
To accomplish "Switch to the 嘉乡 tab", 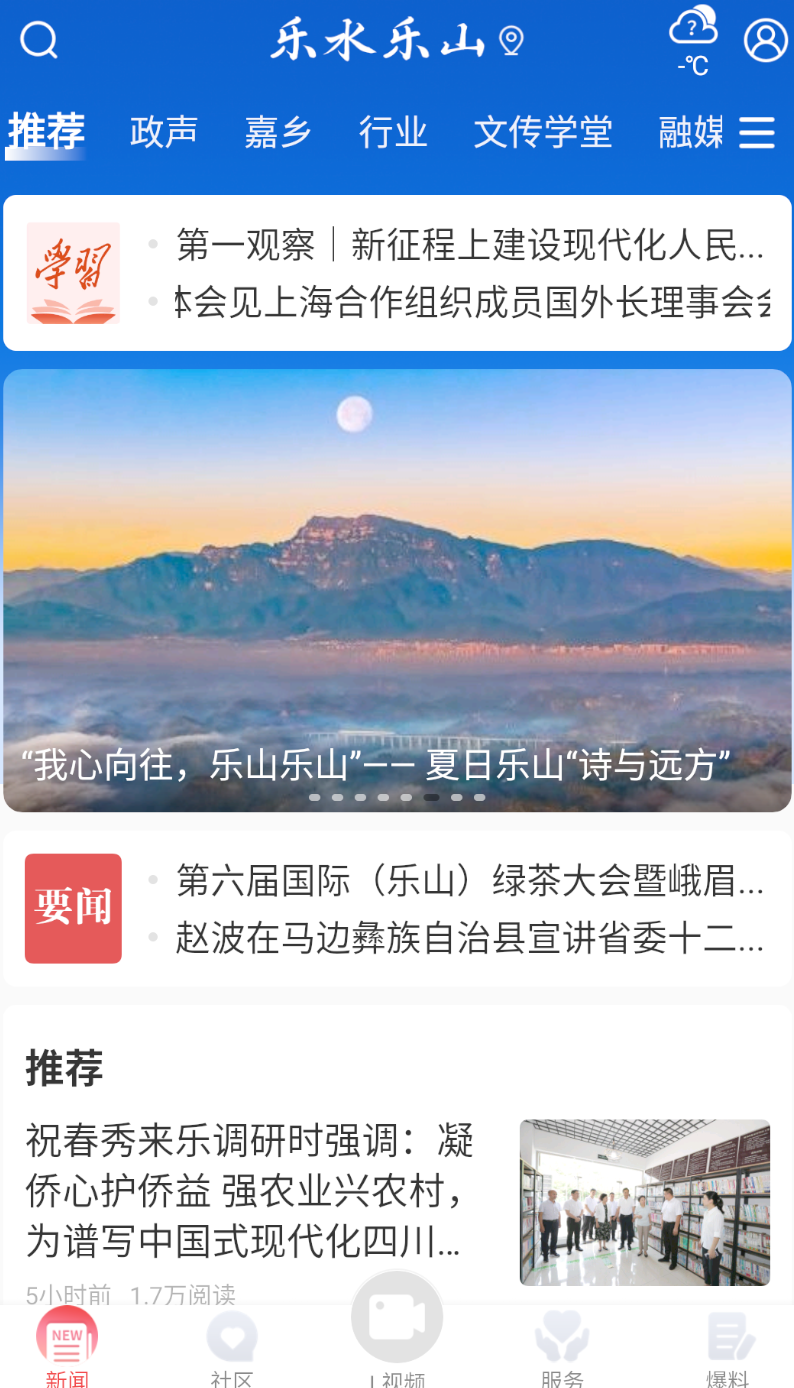I will click(278, 132).
